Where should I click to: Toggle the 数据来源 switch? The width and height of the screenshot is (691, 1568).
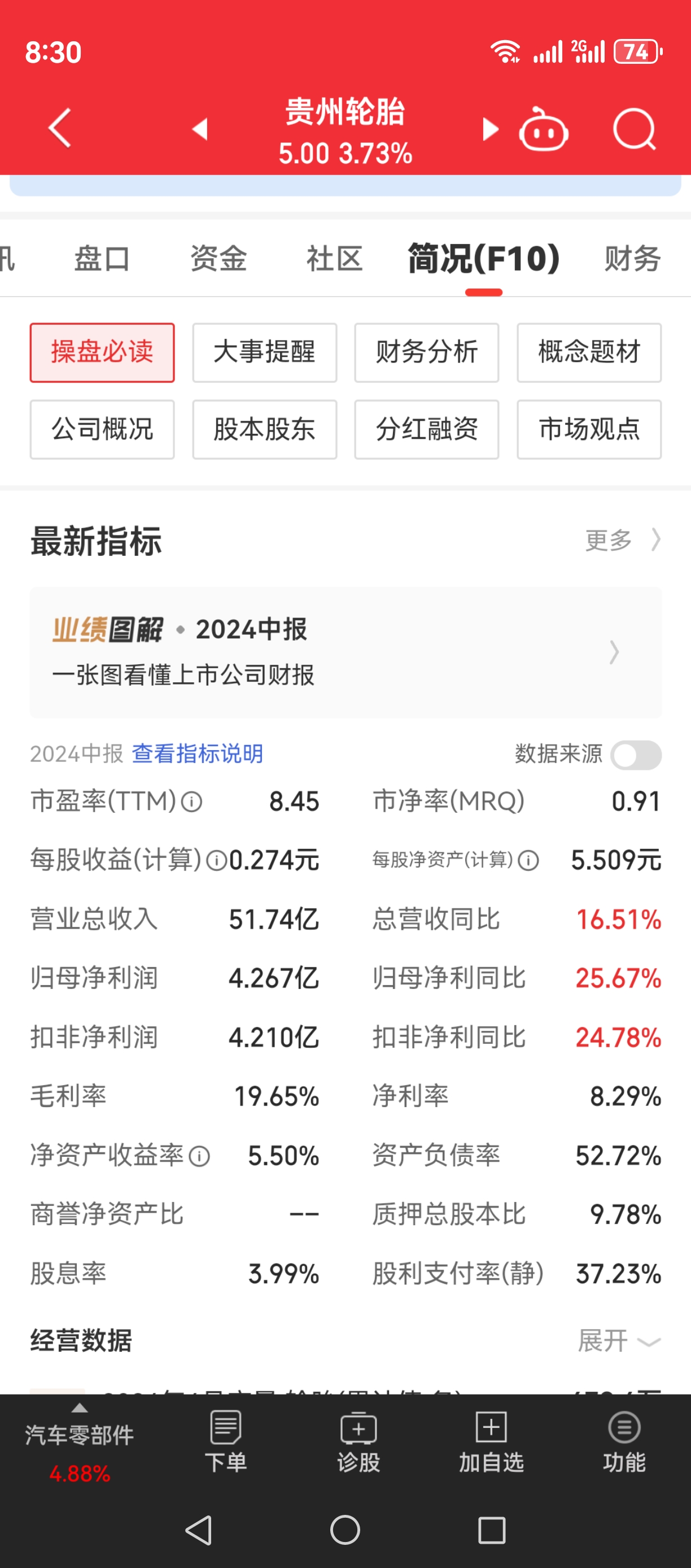[636, 755]
